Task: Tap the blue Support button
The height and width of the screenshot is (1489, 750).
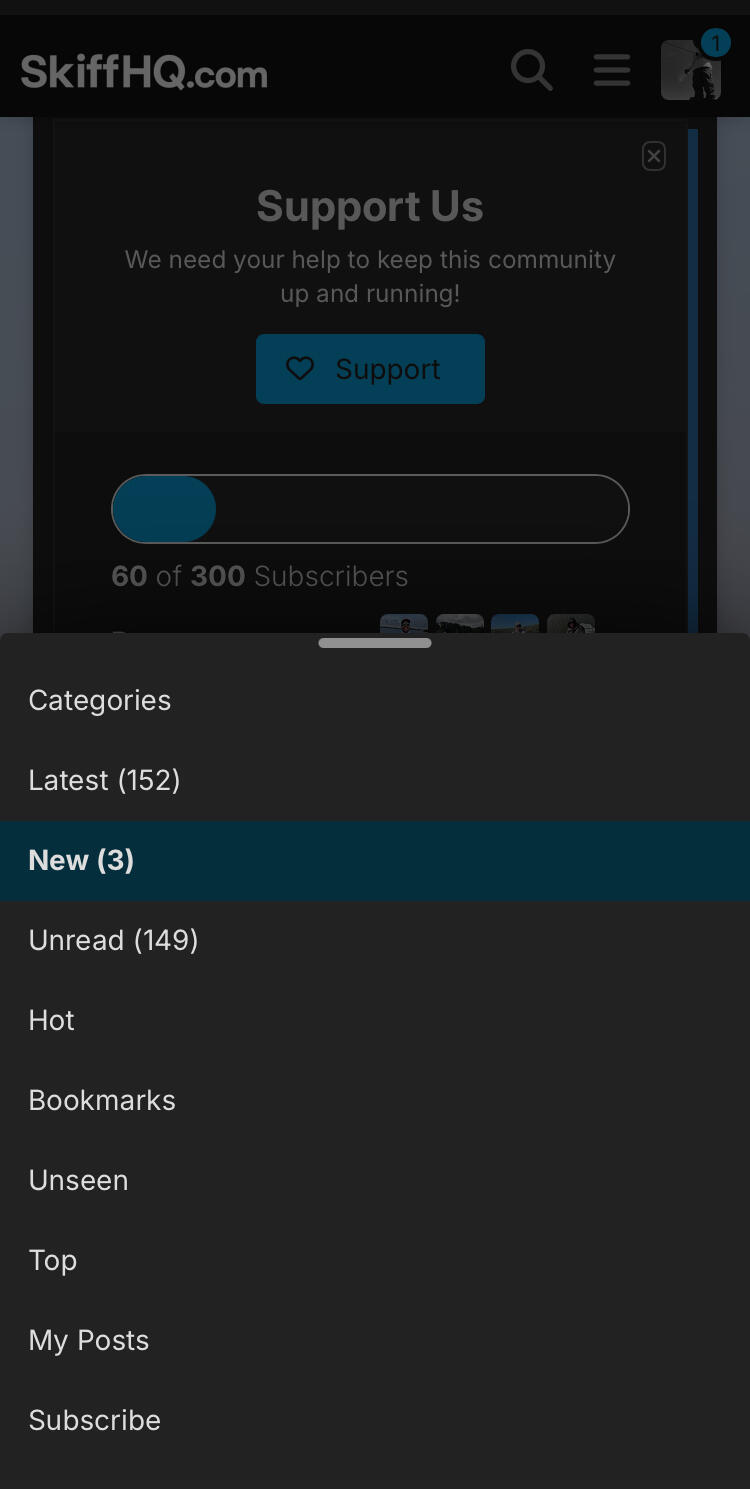Action: (x=370, y=369)
